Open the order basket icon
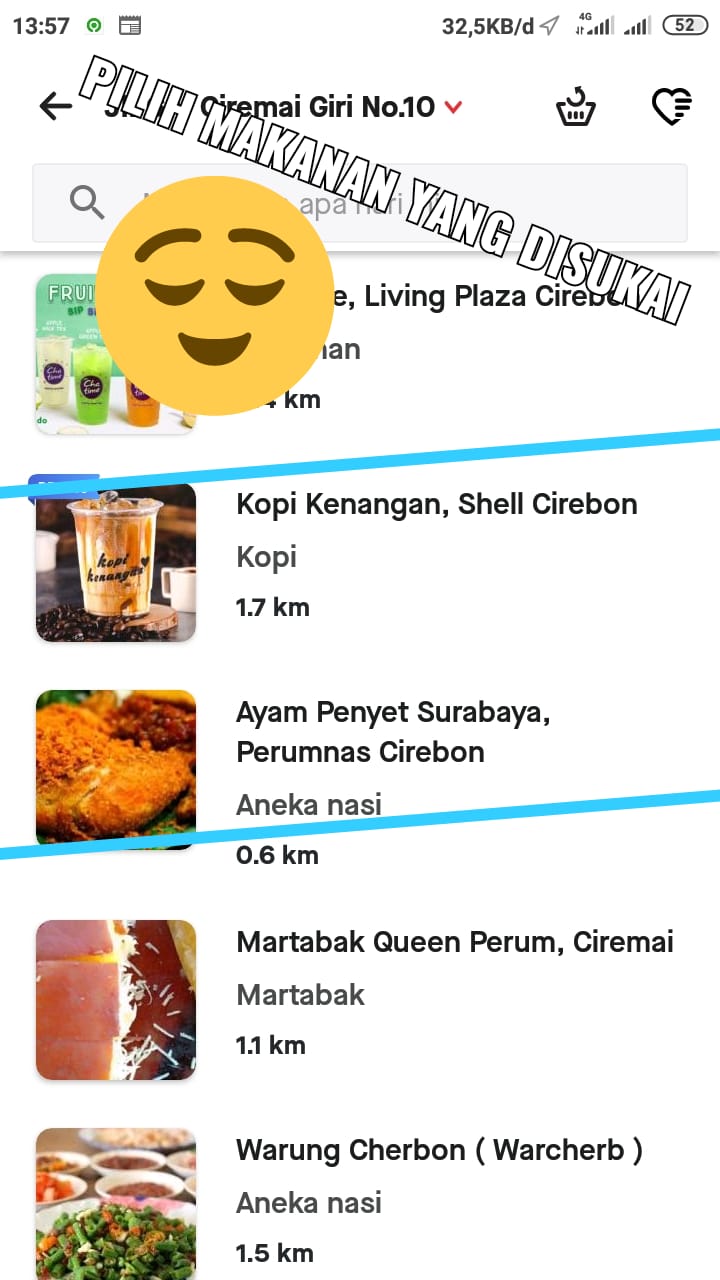Screen dimensions: 720x1280 pyautogui.click(x=575, y=106)
